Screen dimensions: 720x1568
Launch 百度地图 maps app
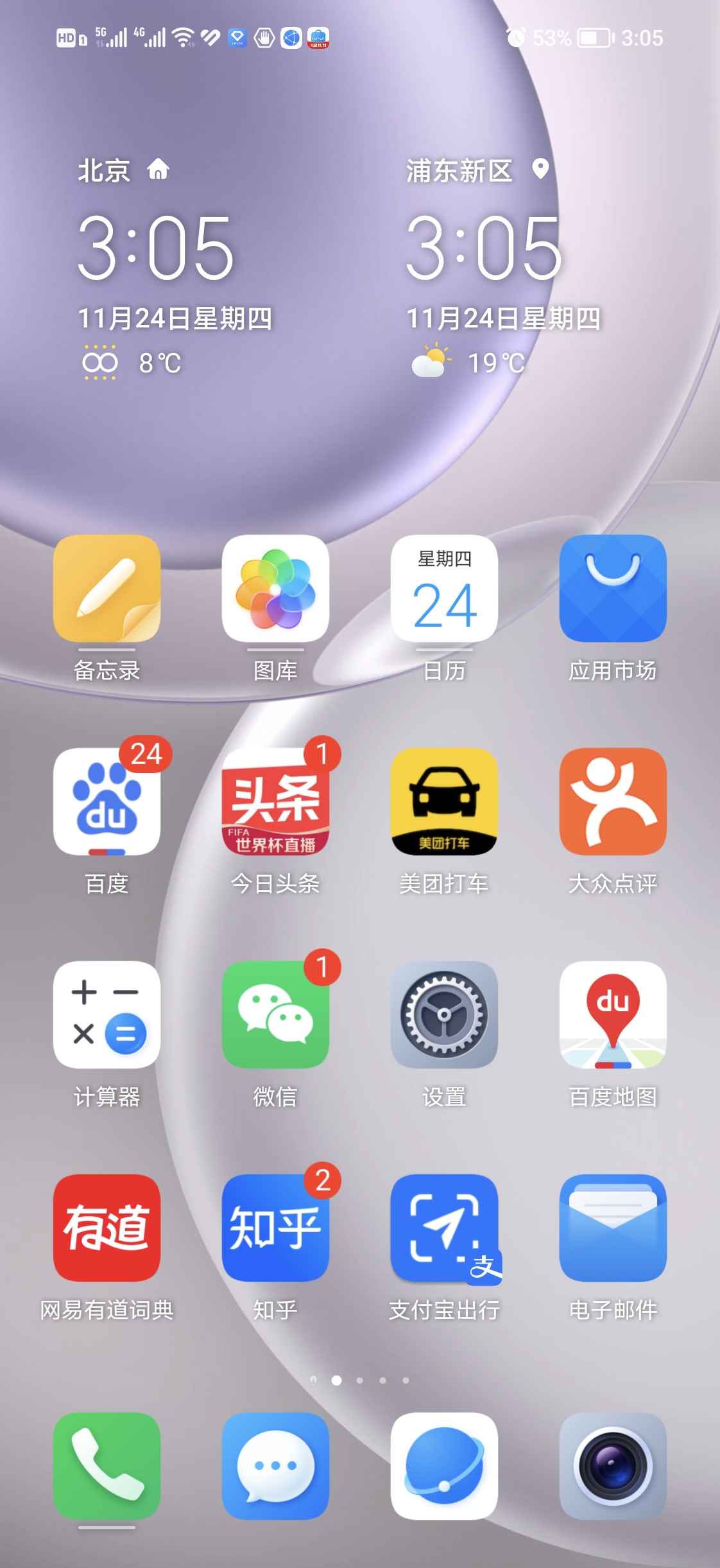613,1015
